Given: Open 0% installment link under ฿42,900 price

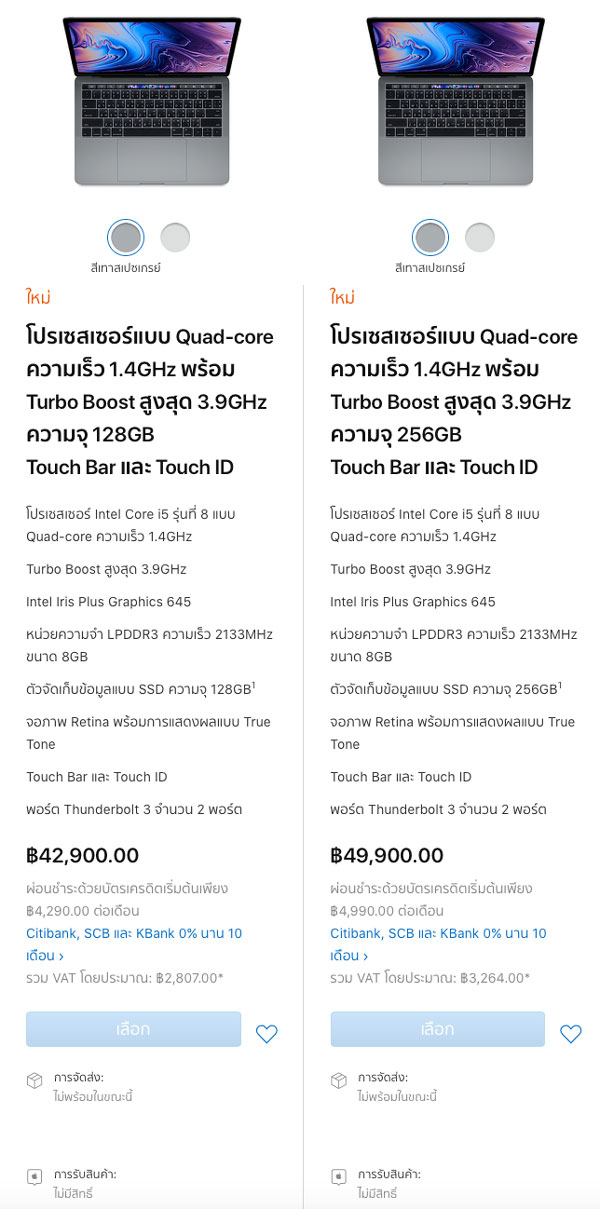Looking at the screenshot, I should (134, 944).
